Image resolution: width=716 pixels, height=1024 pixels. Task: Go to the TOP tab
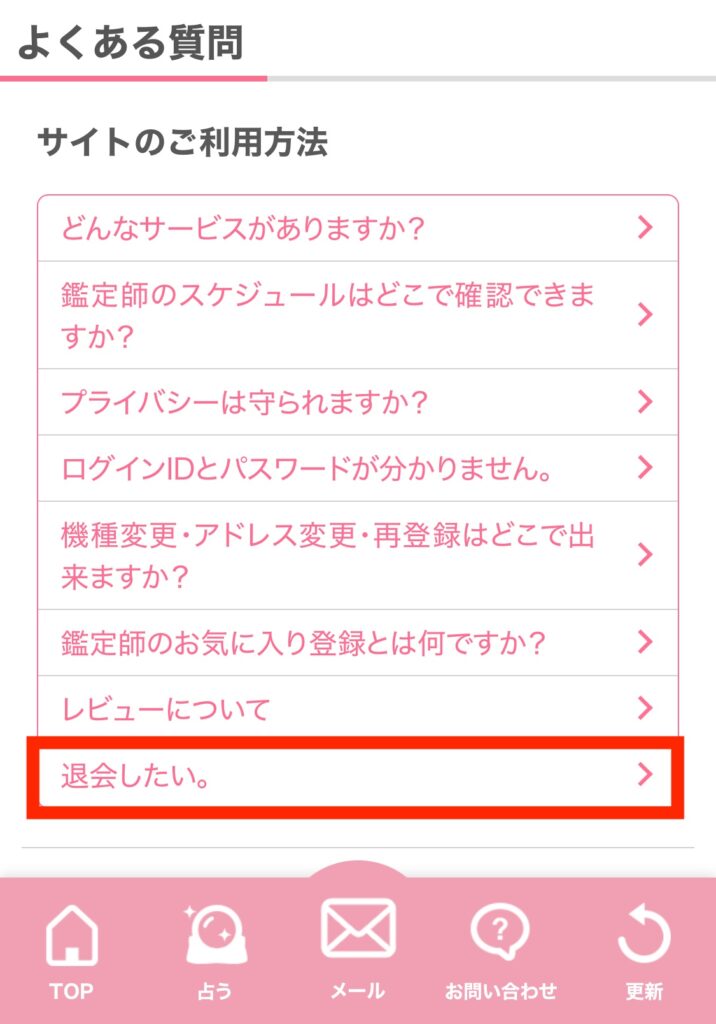72,950
